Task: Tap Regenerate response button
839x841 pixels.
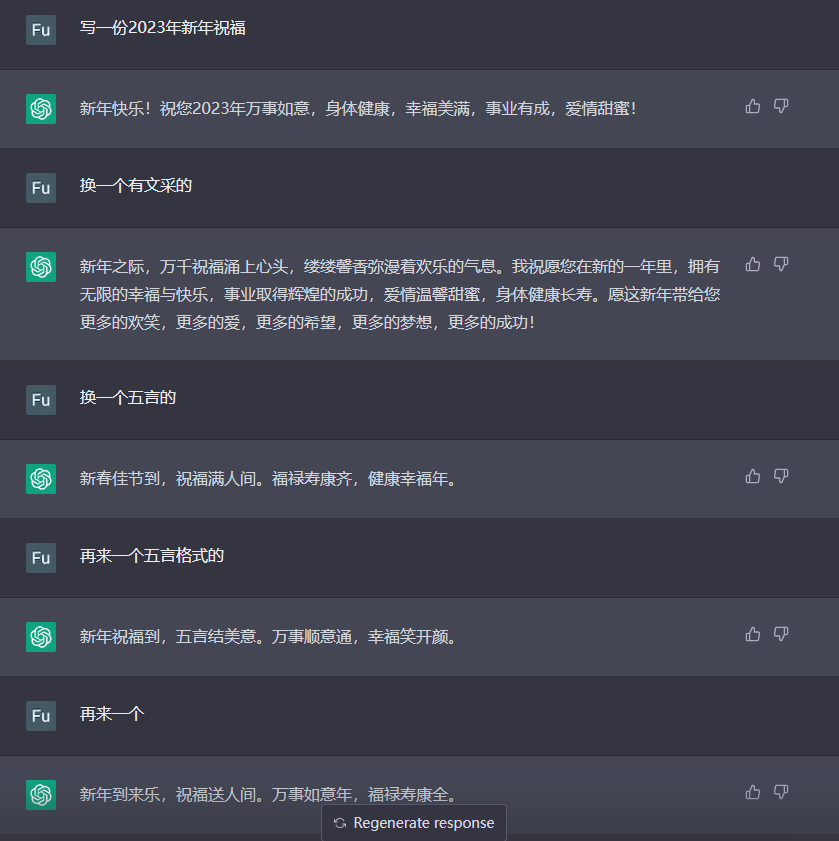Action: (414, 823)
